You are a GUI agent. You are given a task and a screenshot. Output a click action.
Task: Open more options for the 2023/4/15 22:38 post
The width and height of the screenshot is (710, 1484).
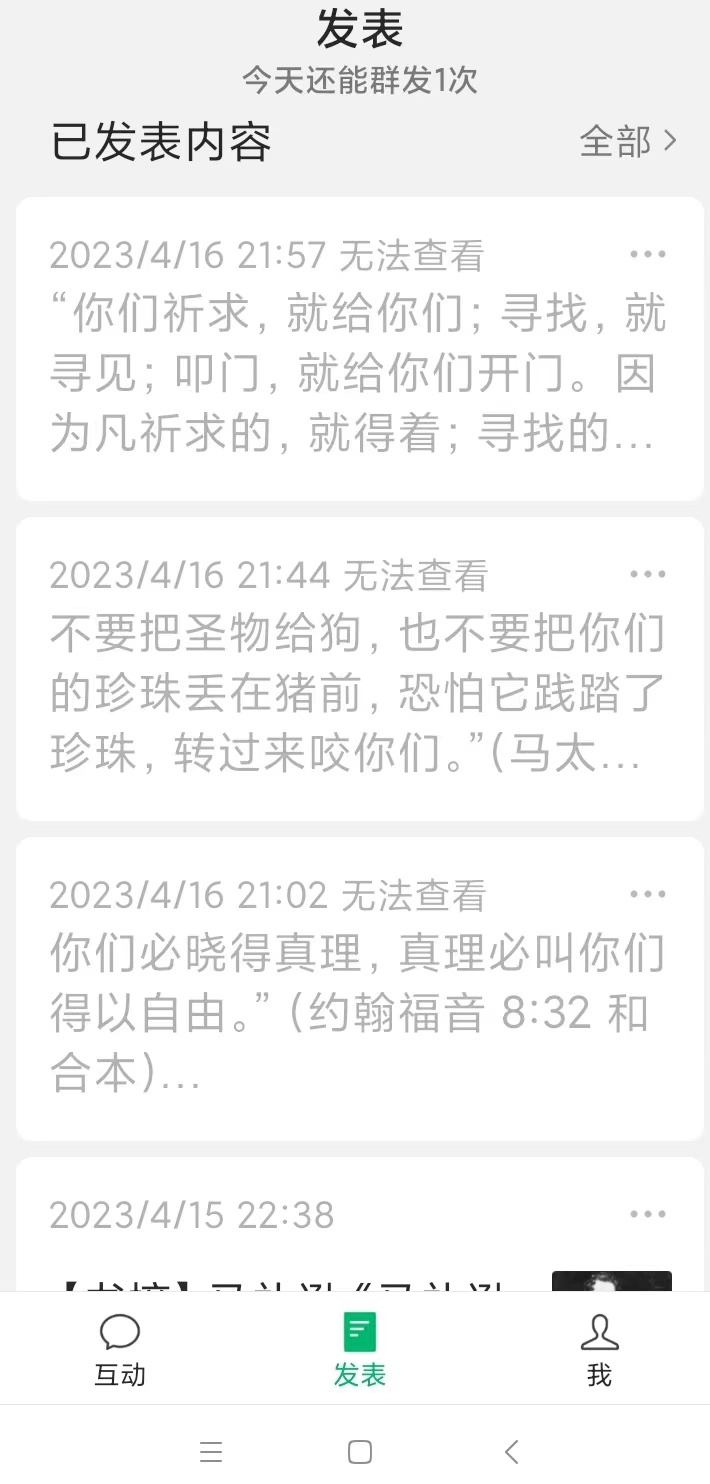647,1215
